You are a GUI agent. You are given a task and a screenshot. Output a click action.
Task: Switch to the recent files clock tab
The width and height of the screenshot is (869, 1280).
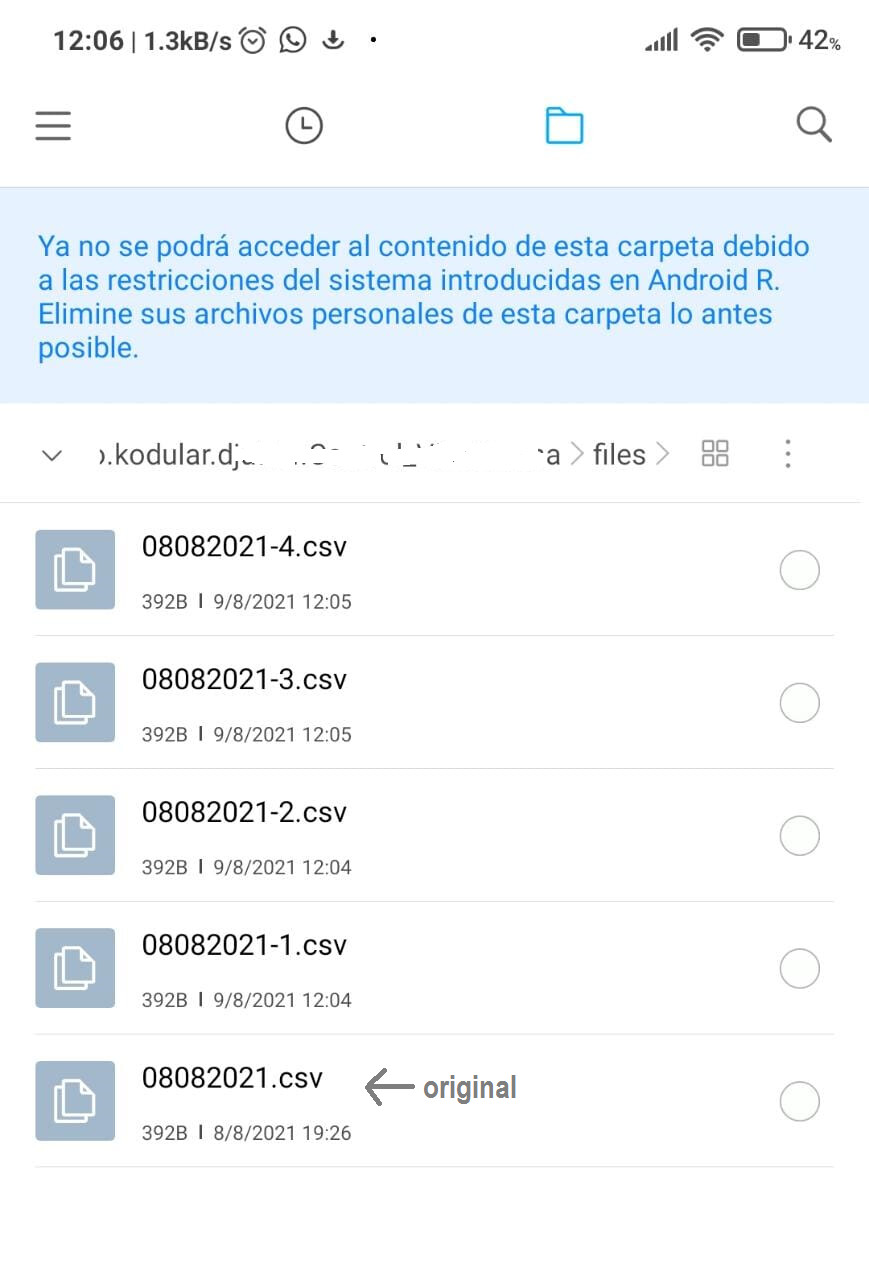304,126
